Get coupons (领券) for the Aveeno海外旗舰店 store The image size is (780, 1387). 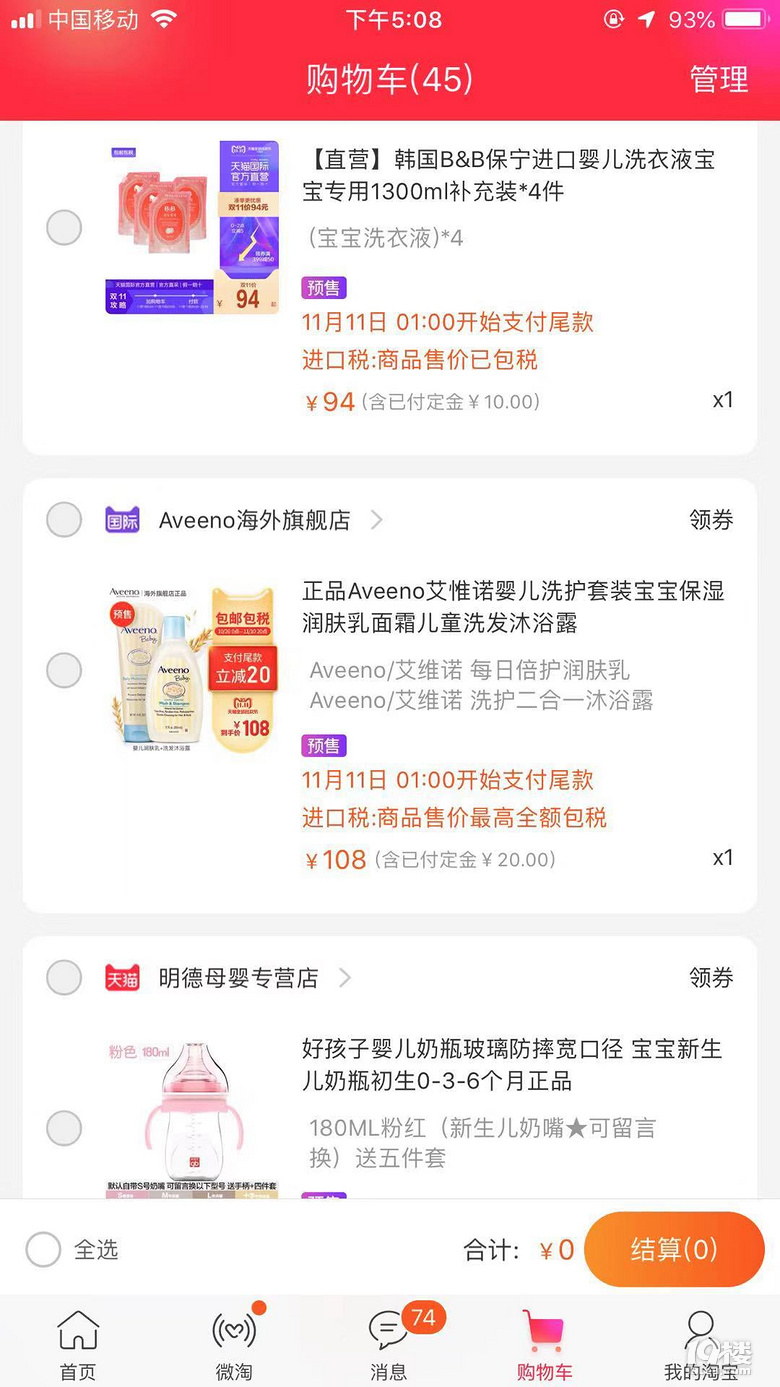click(711, 520)
